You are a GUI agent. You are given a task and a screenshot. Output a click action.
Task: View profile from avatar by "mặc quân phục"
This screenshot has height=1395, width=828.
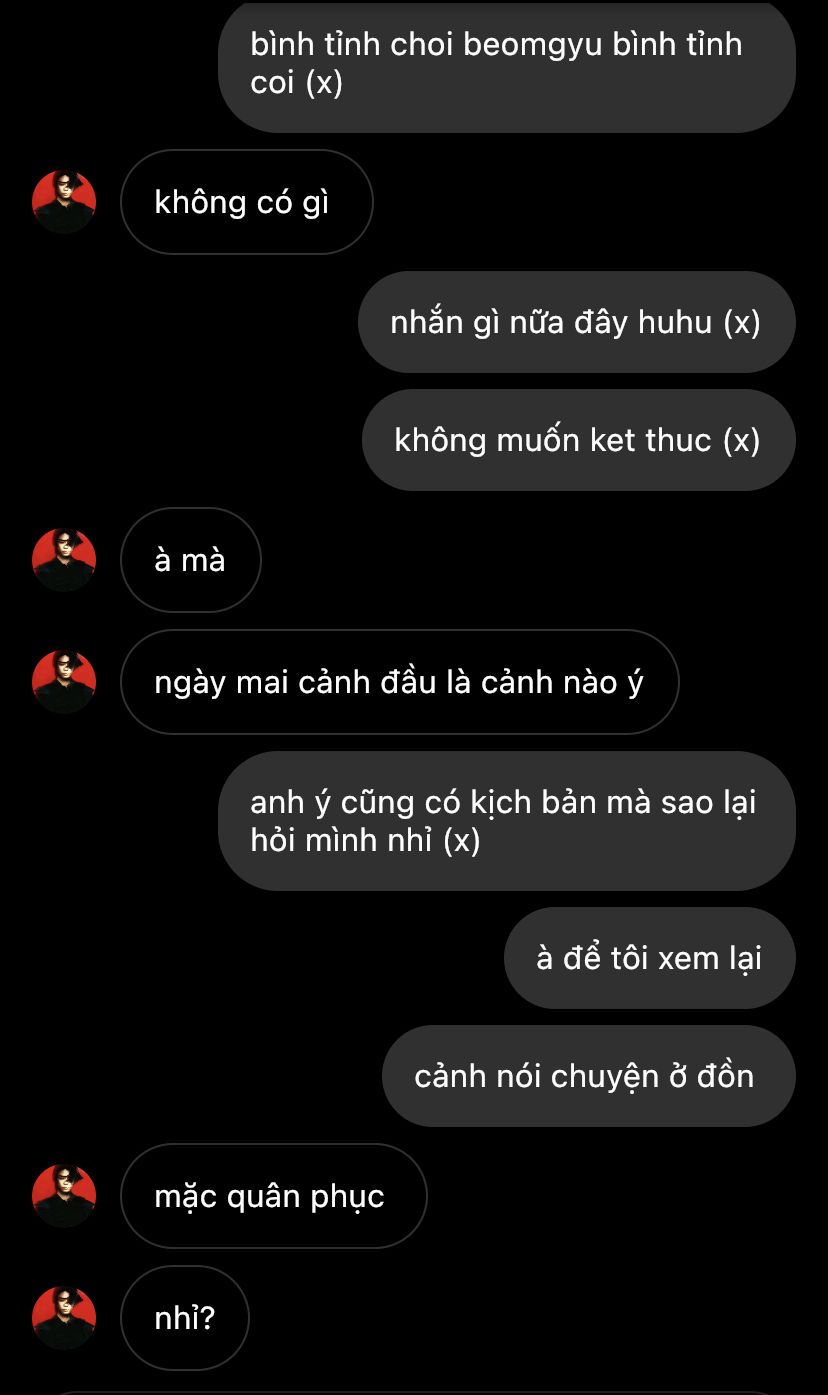(x=64, y=1196)
